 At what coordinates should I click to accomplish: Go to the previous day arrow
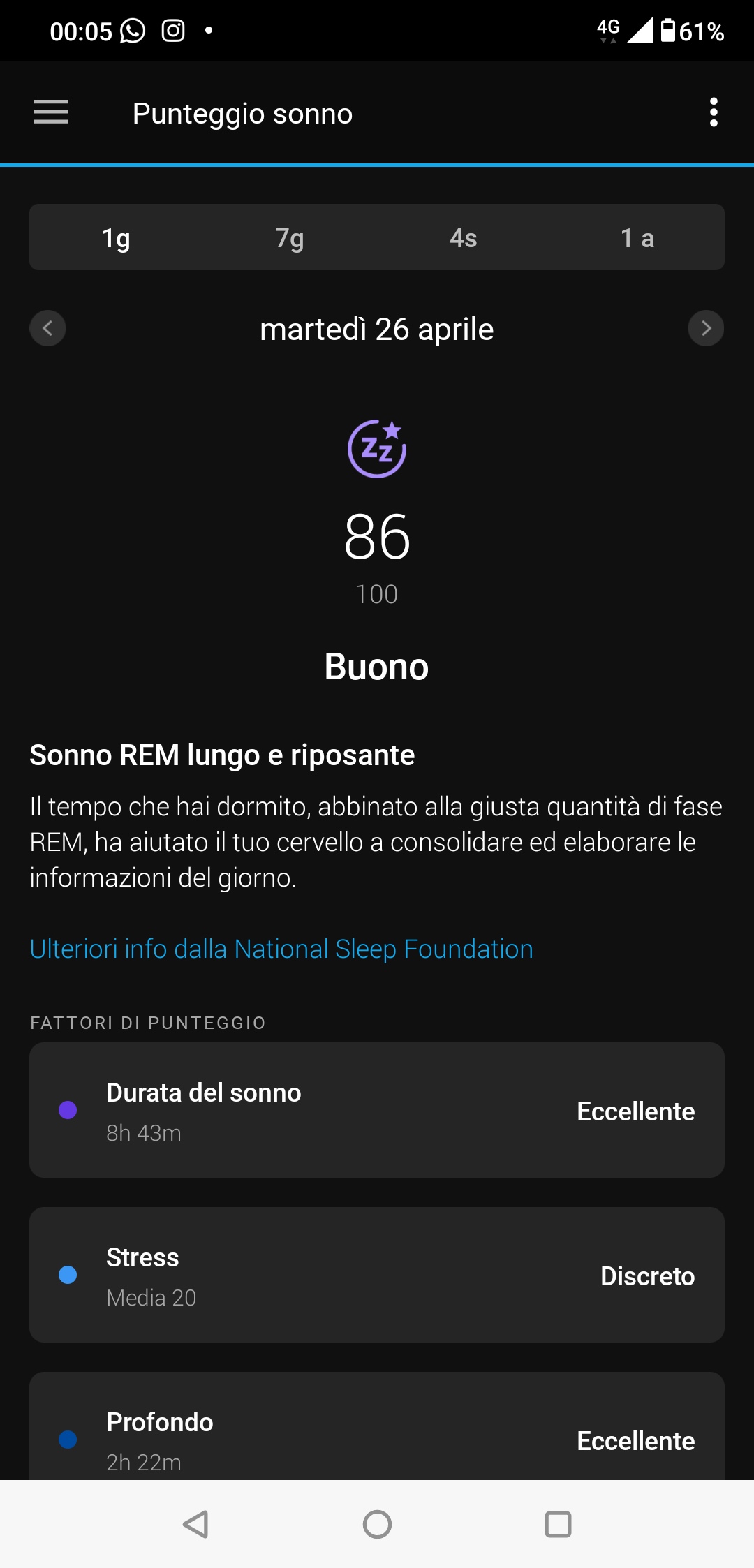(x=47, y=328)
